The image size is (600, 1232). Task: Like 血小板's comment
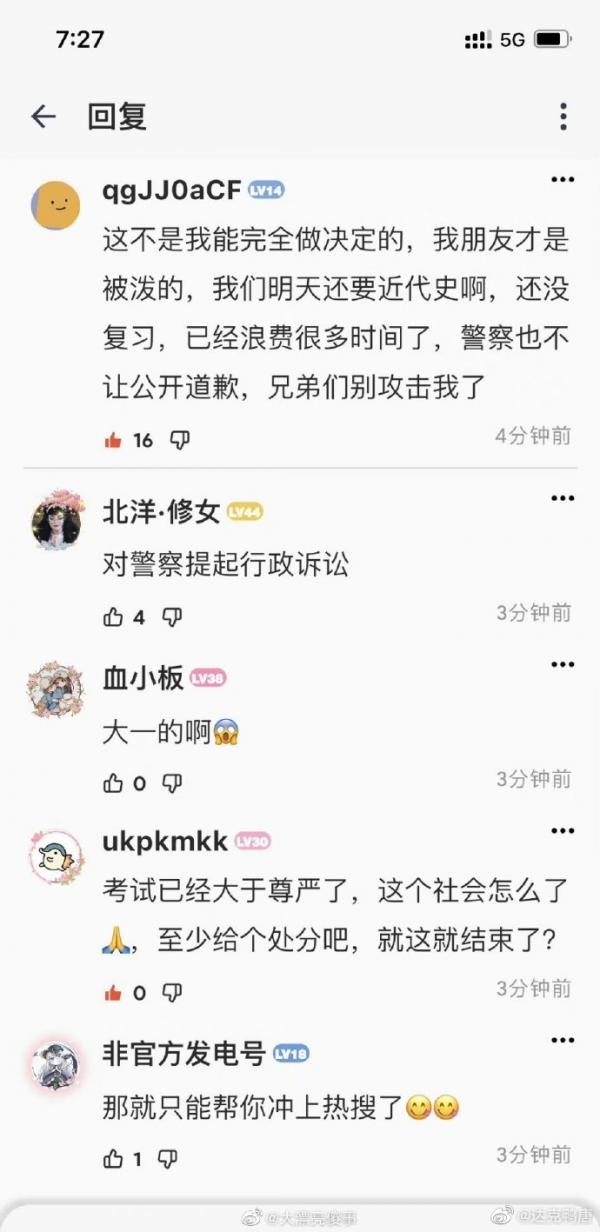coord(113,783)
